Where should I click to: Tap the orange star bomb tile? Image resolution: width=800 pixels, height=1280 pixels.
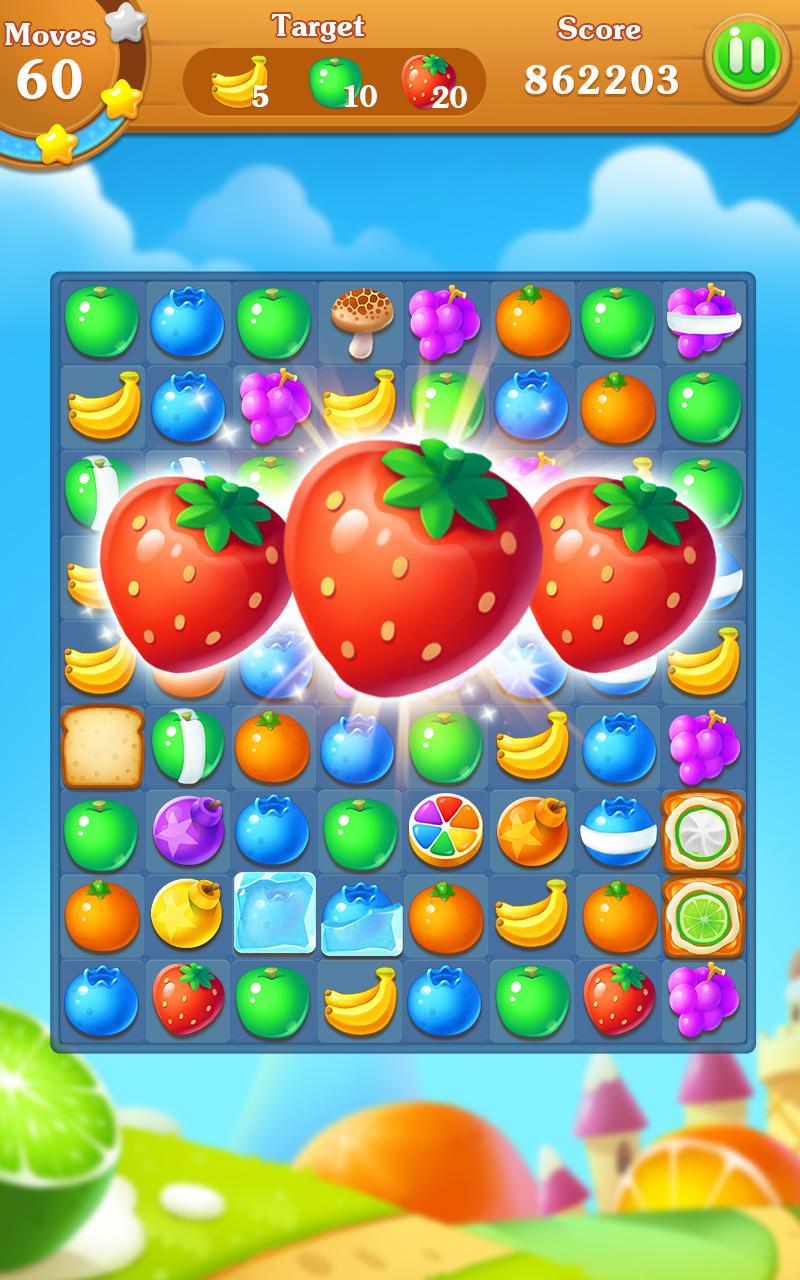pos(532,830)
